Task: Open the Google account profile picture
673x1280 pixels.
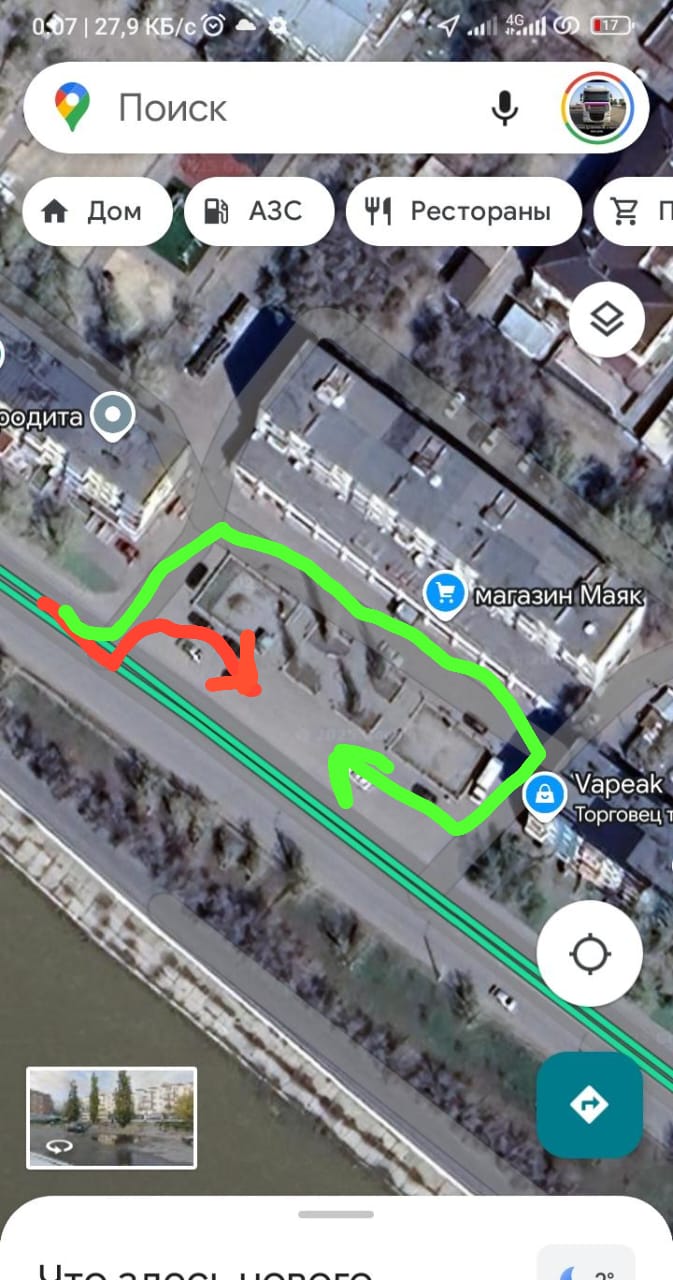Action: 598,108
